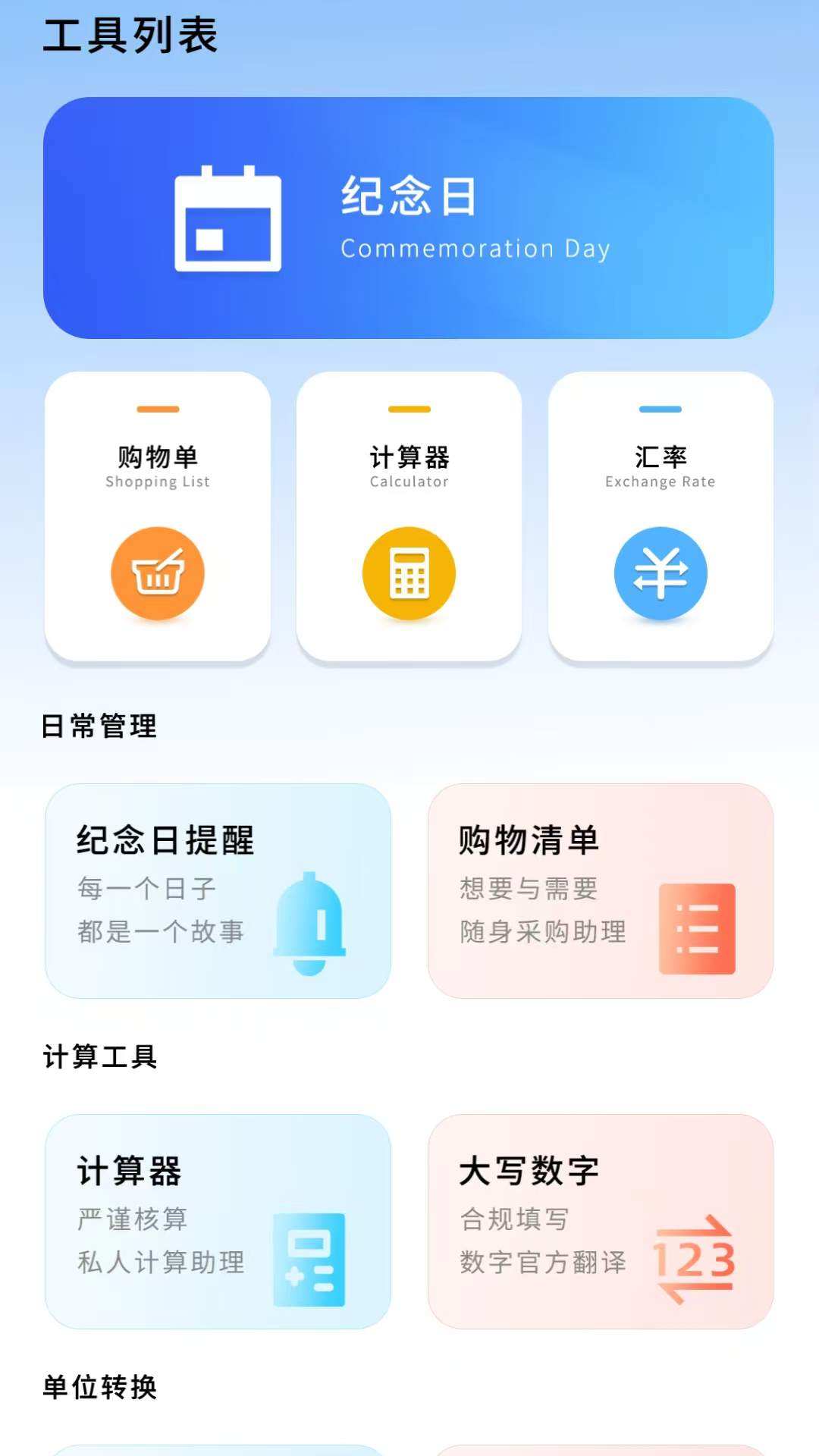This screenshot has width=819, height=1456.
Task: Select the orange shopping basket icon
Action: (x=157, y=573)
